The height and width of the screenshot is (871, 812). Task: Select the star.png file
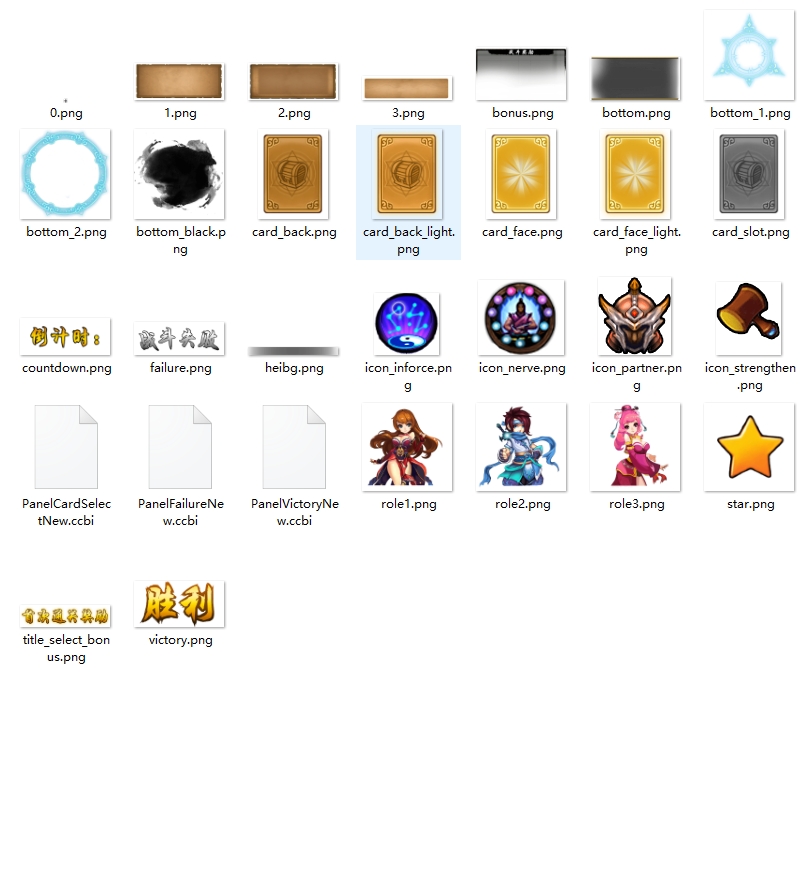750,447
